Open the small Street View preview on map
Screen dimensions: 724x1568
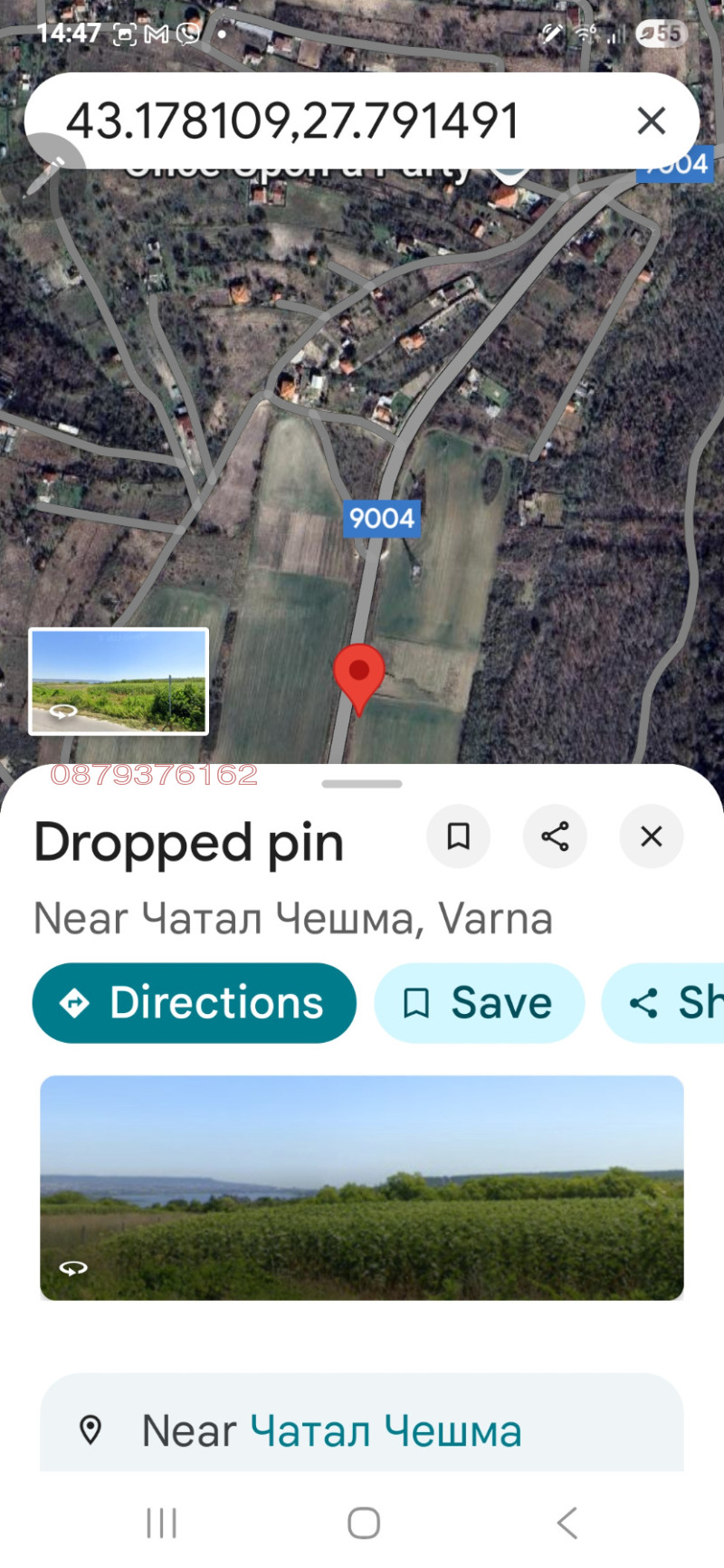click(x=119, y=681)
